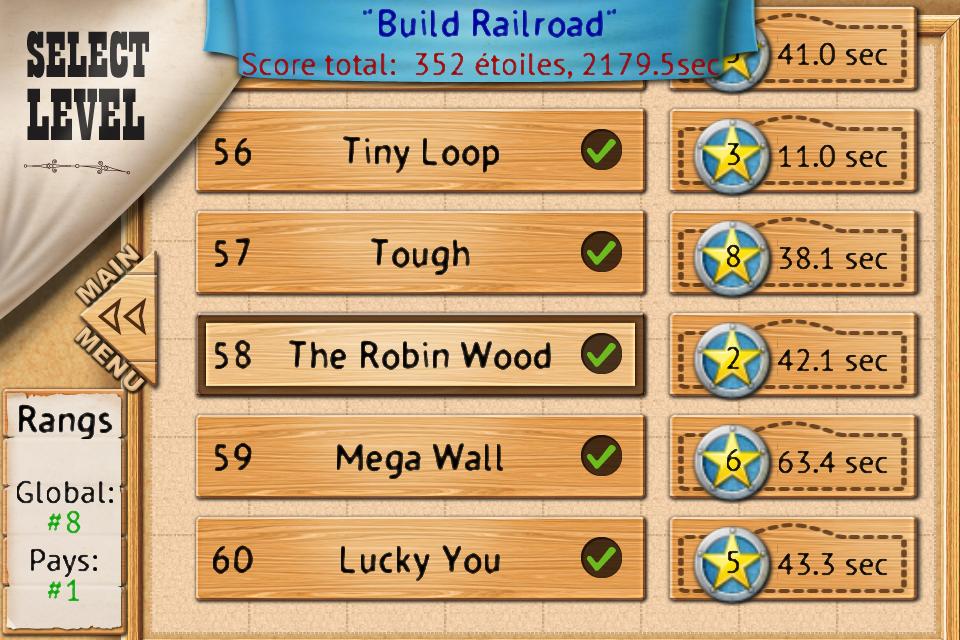View the 38.1 sec score for Tough
Viewport: 960px width, 640px height.
pos(793,257)
